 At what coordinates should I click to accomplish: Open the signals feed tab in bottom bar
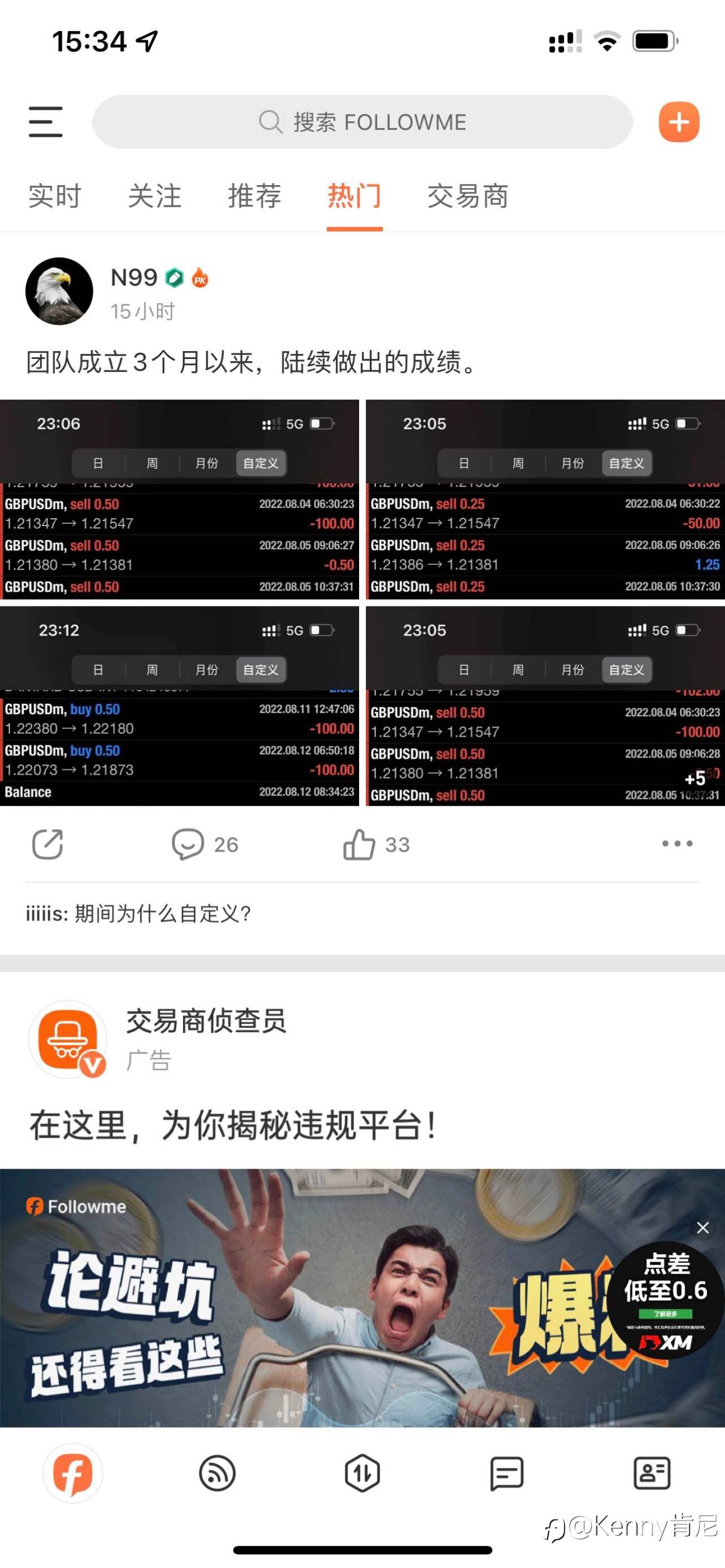point(217,1473)
